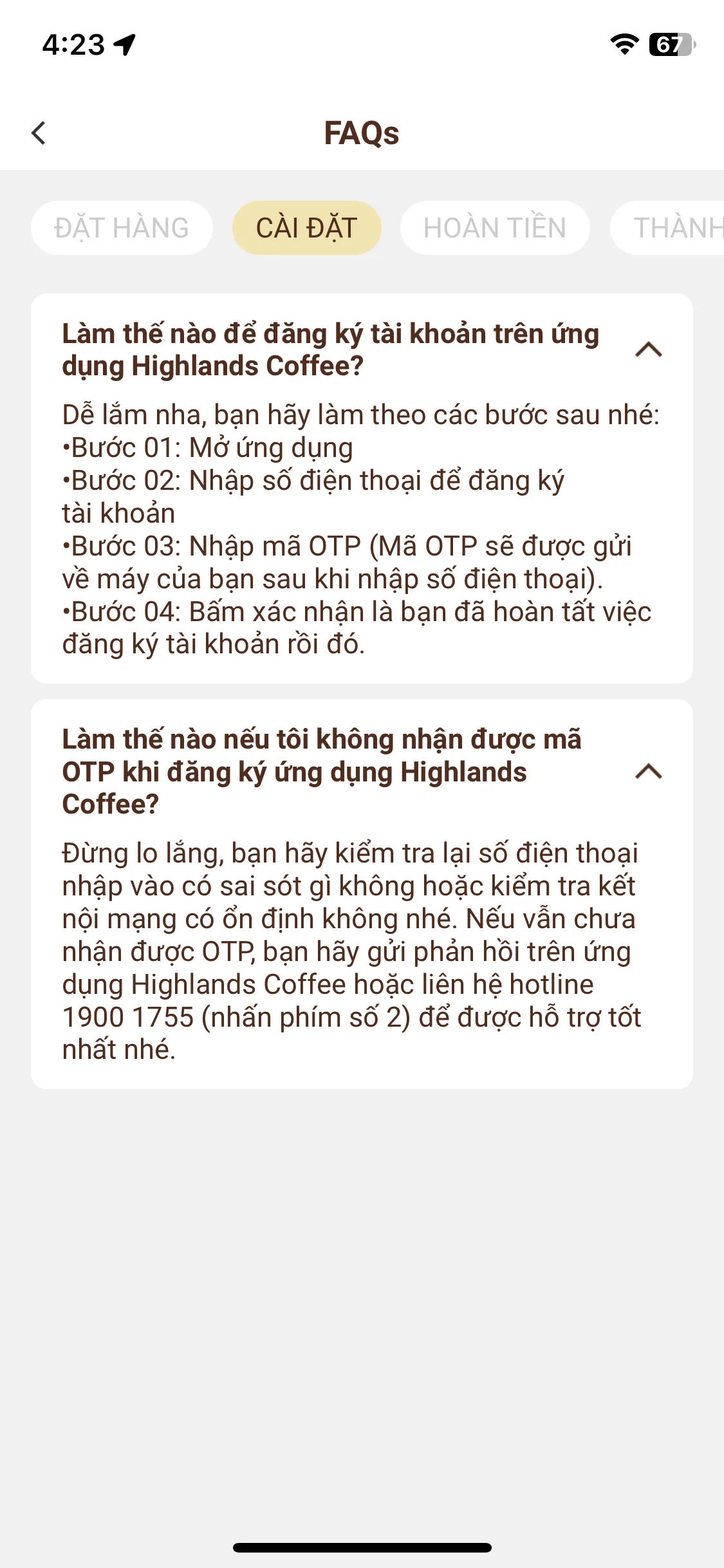Tap the battery indicator showing 67
Screen dimensions: 724x1568
pos(670,44)
